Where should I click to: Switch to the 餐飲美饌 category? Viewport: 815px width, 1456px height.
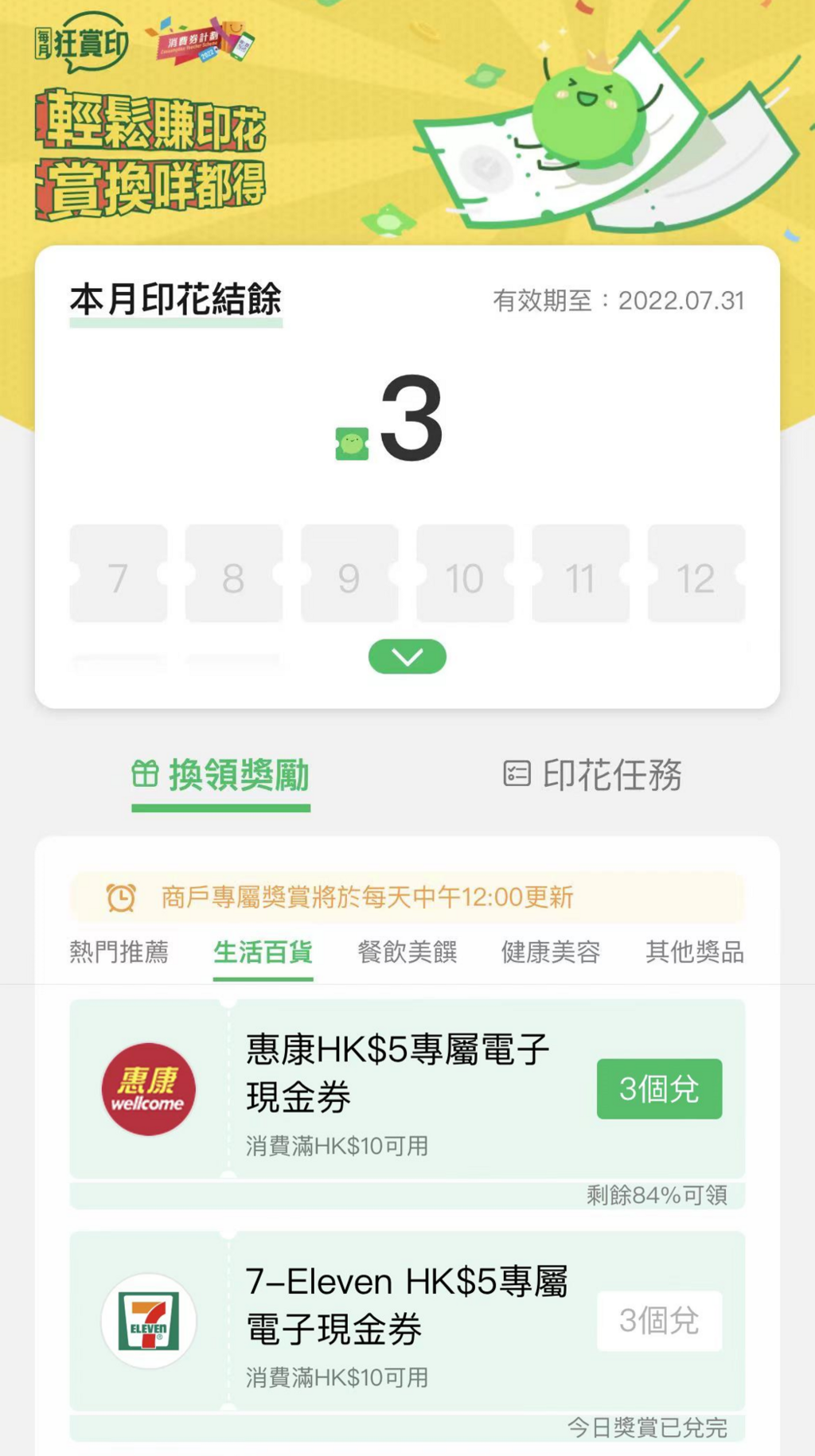(407, 952)
